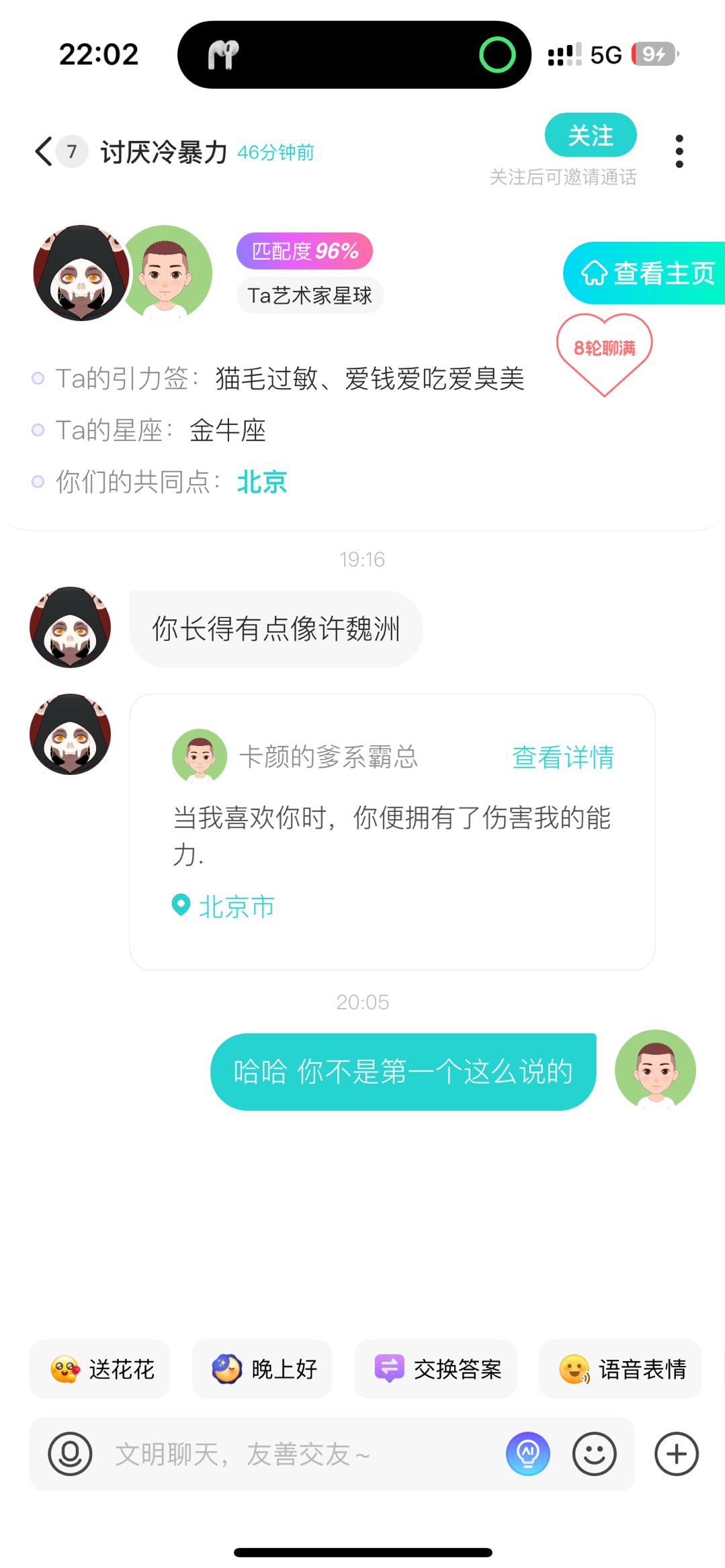Screen dimensions: 725x1568
Task: Tap 查看主页 to view profile homepage
Action: coord(644,273)
